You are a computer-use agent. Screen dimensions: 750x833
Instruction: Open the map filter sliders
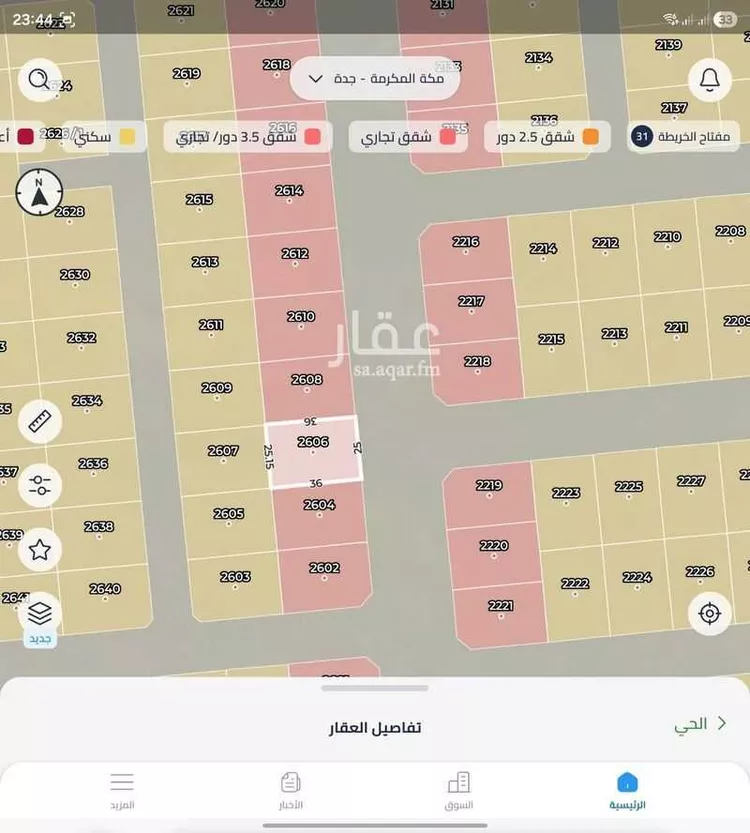coord(40,486)
